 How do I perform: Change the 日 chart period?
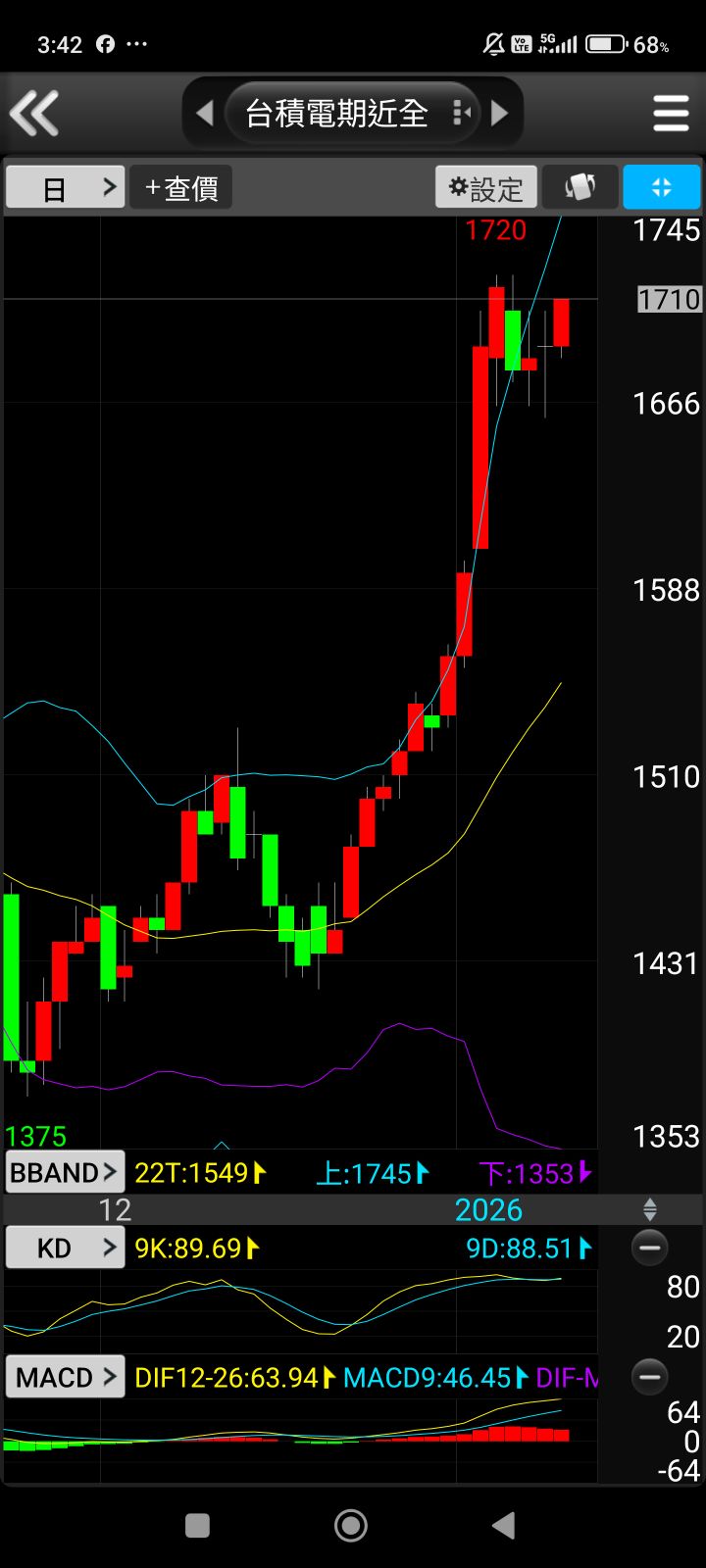tap(66, 187)
